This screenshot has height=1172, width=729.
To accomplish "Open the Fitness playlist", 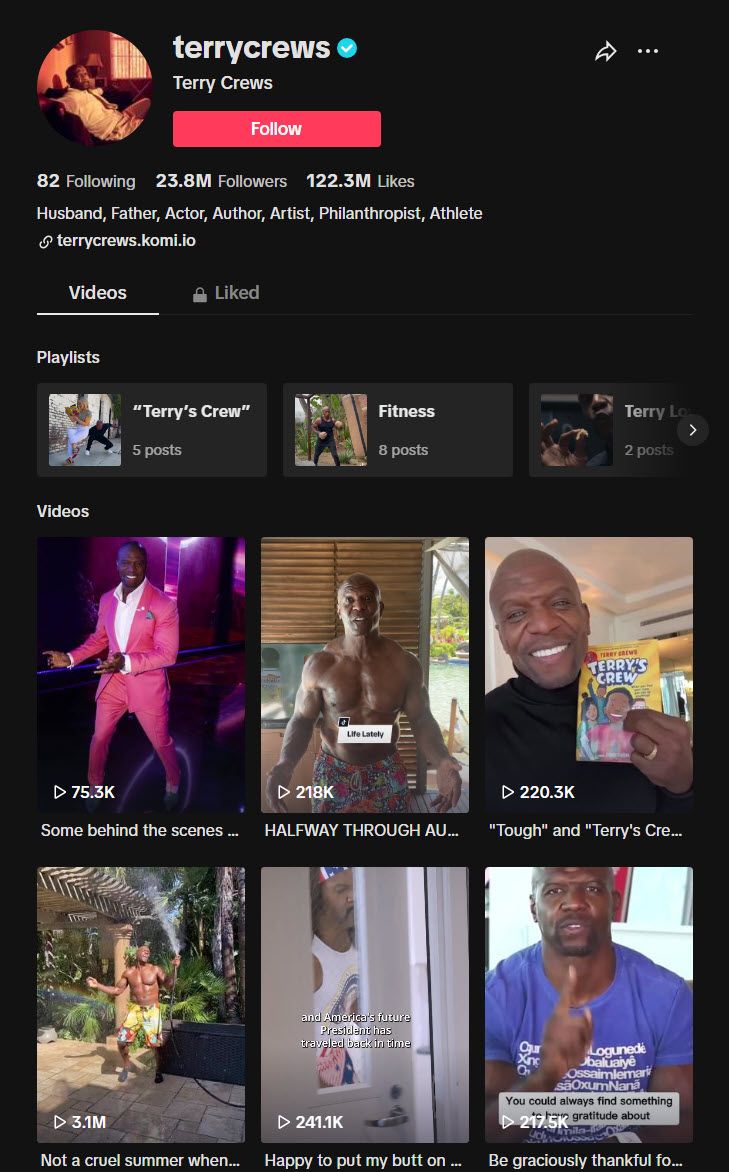I will 398,430.
